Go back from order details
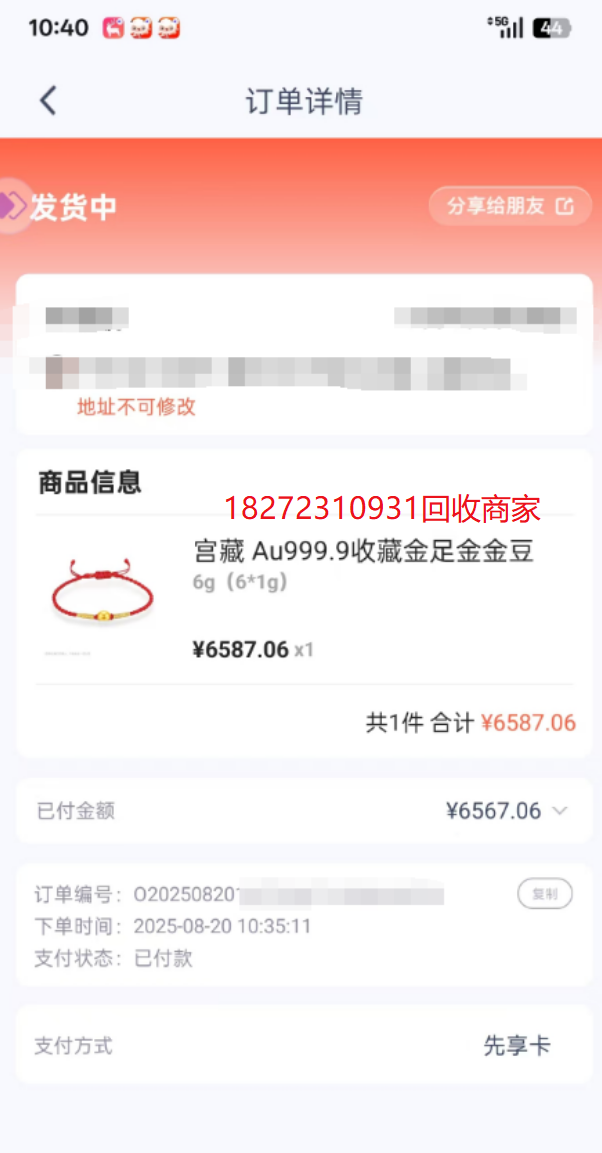The width and height of the screenshot is (602, 1153). (48, 100)
